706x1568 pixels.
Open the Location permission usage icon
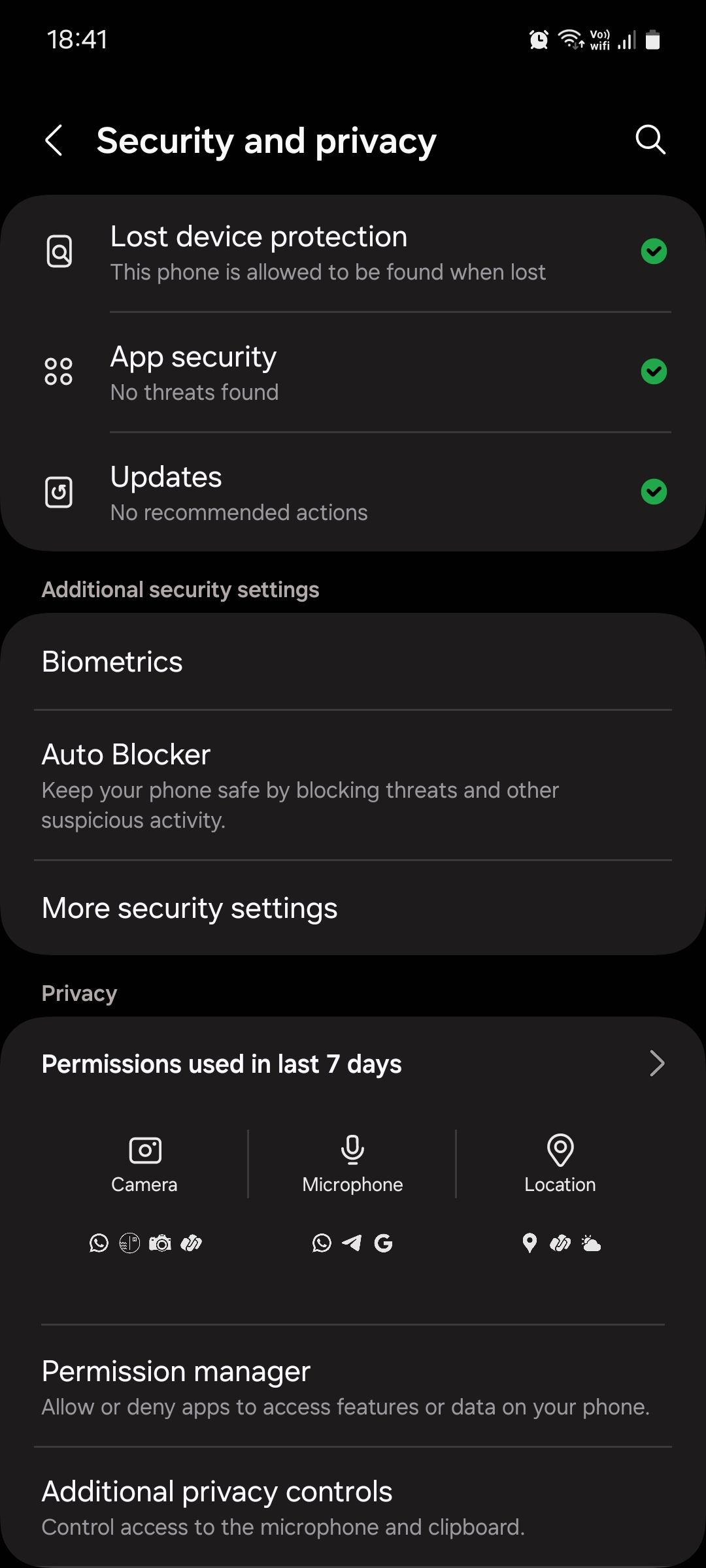(x=560, y=1151)
